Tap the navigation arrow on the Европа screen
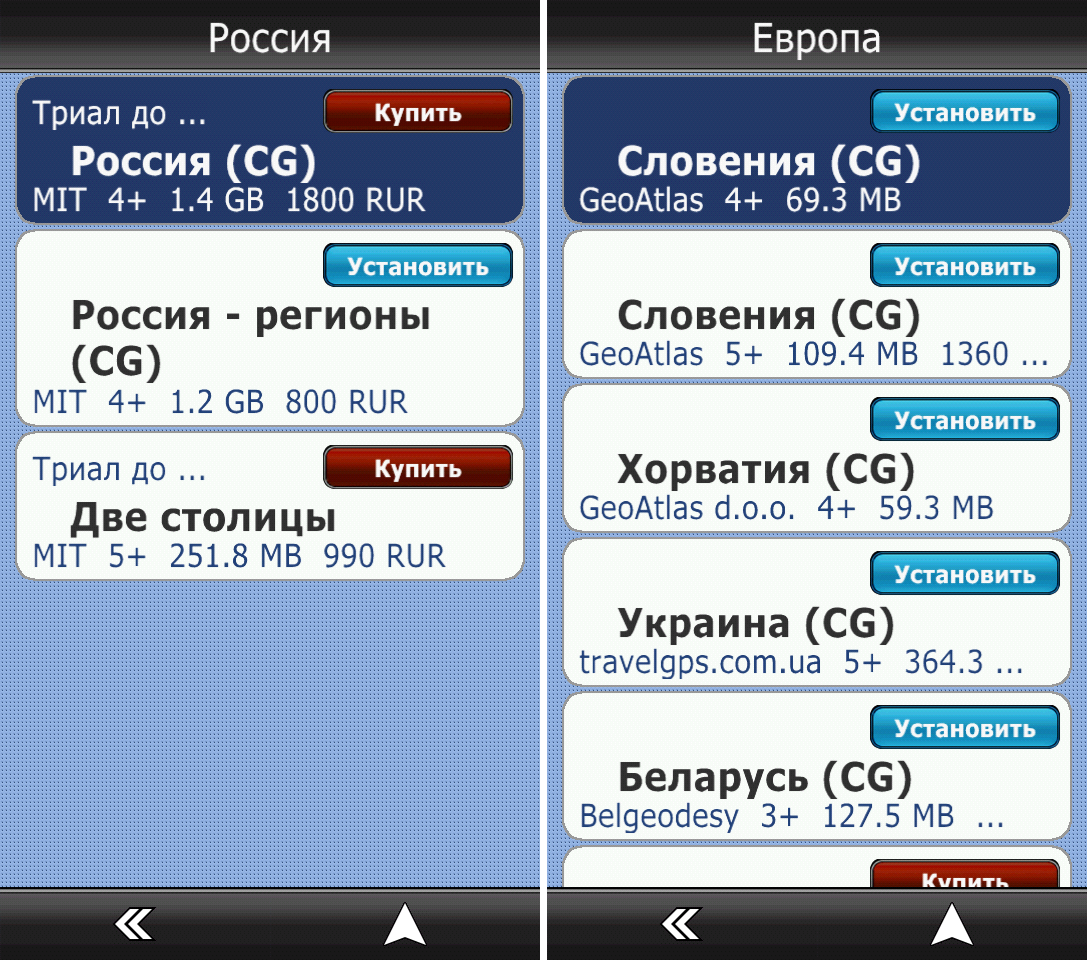Image resolution: width=1087 pixels, height=960 pixels. tap(952, 924)
